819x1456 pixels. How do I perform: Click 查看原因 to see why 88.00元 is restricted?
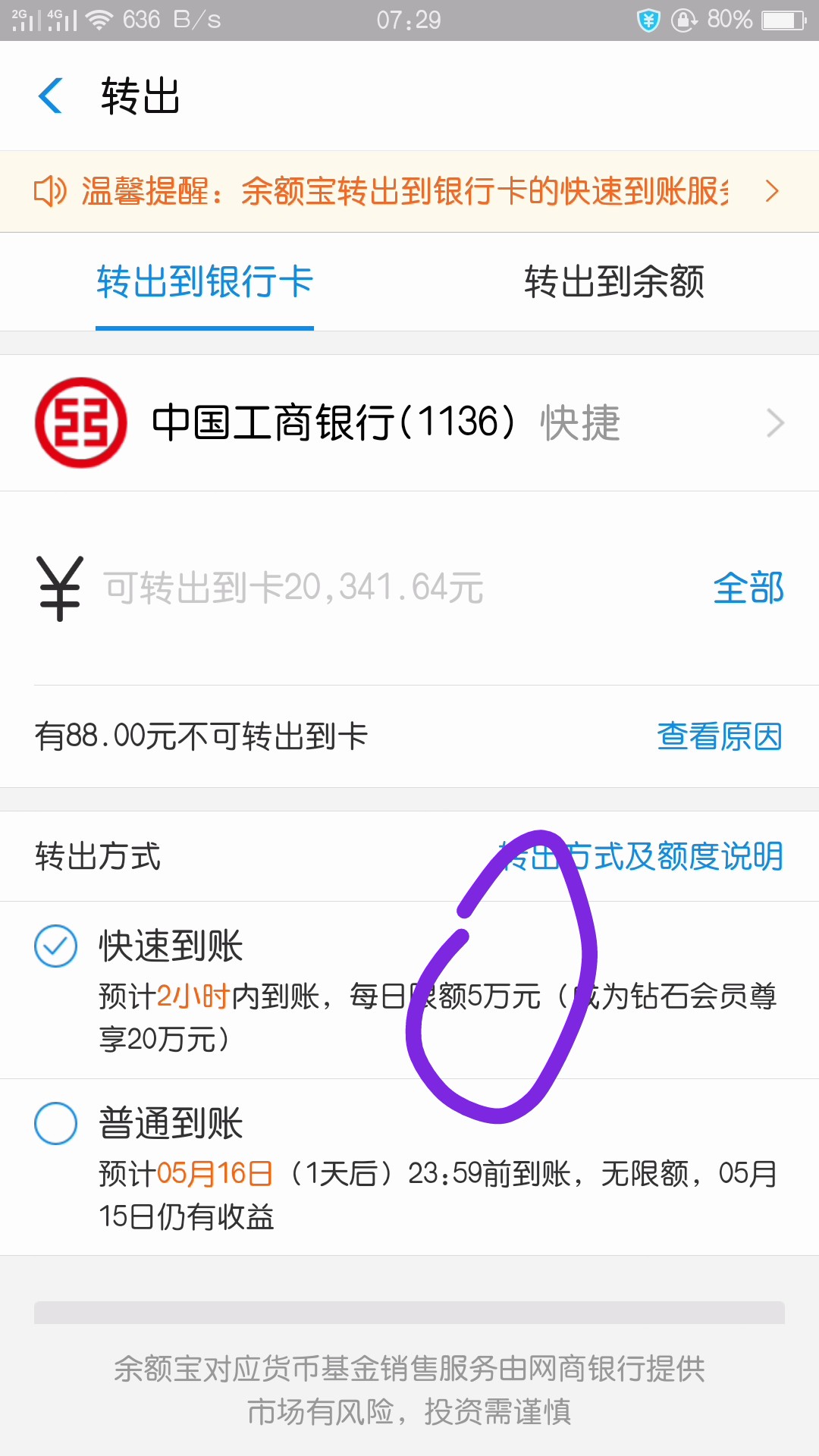(x=720, y=734)
